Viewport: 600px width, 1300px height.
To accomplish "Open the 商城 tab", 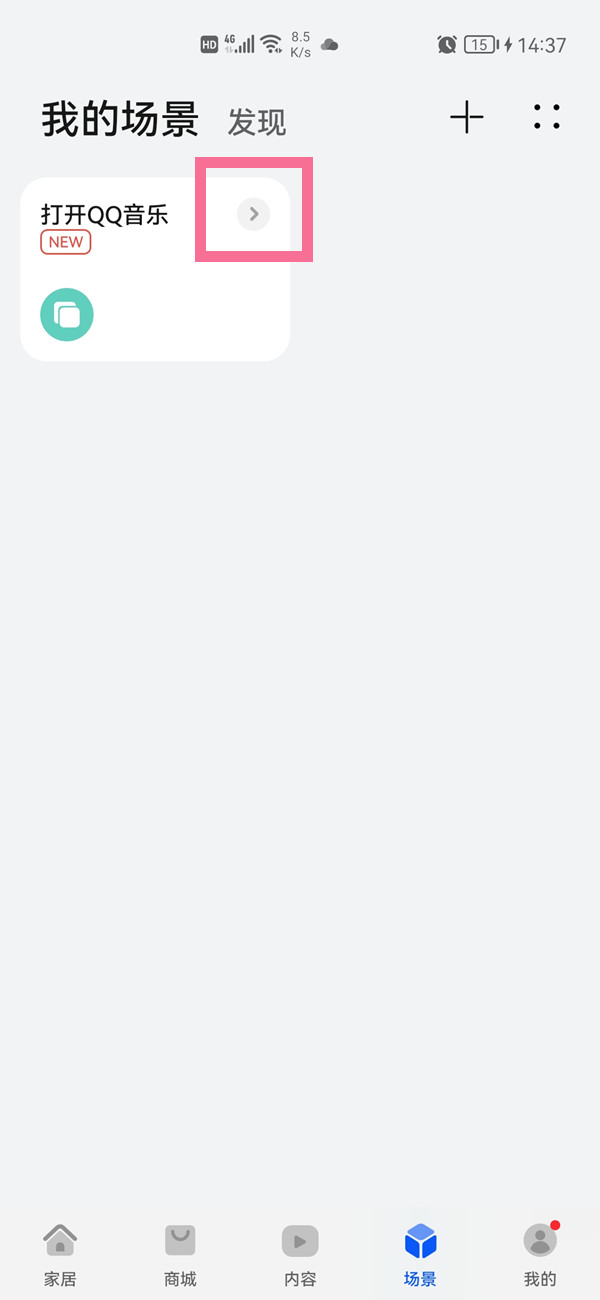I will tap(180, 1250).
